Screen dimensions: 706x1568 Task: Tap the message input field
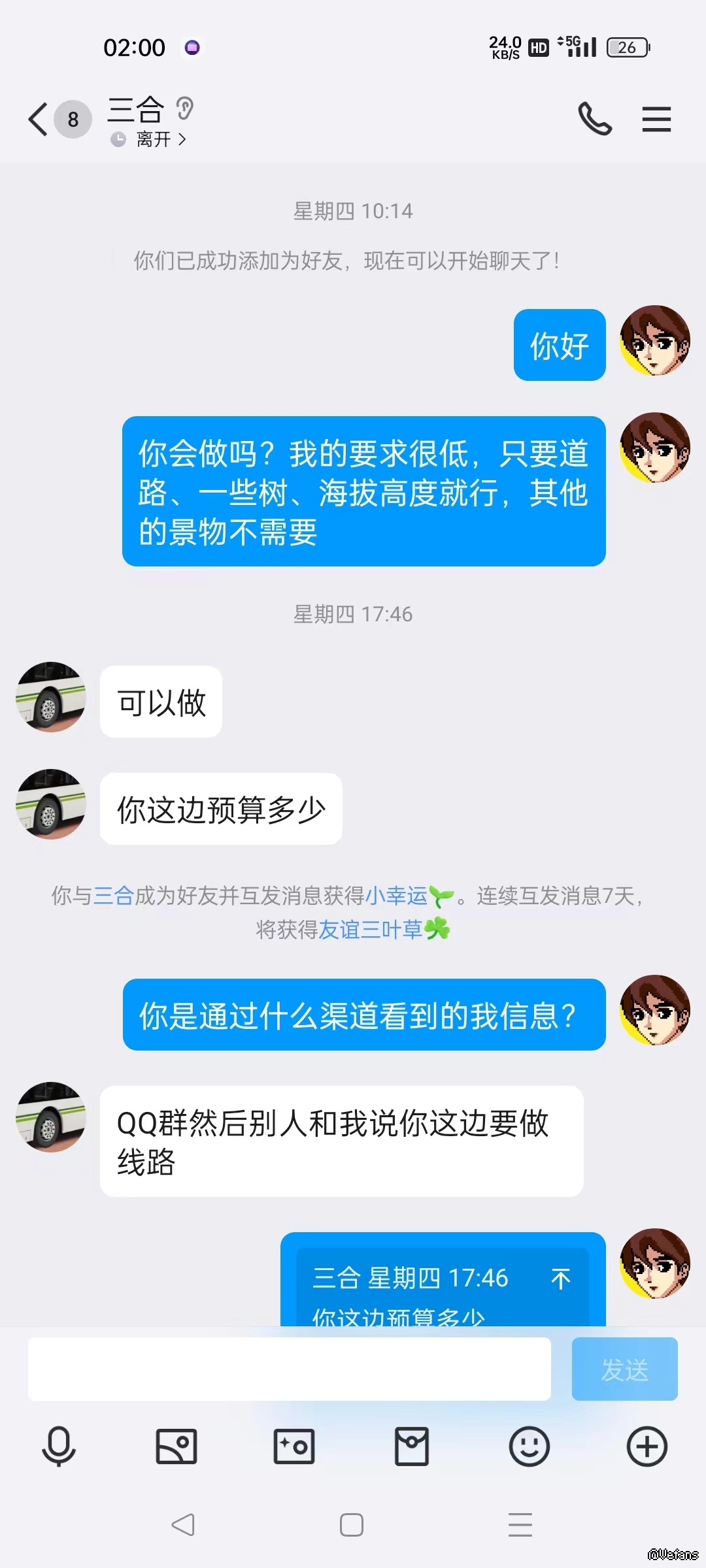pyautogui.click(x=289, y=1369)
